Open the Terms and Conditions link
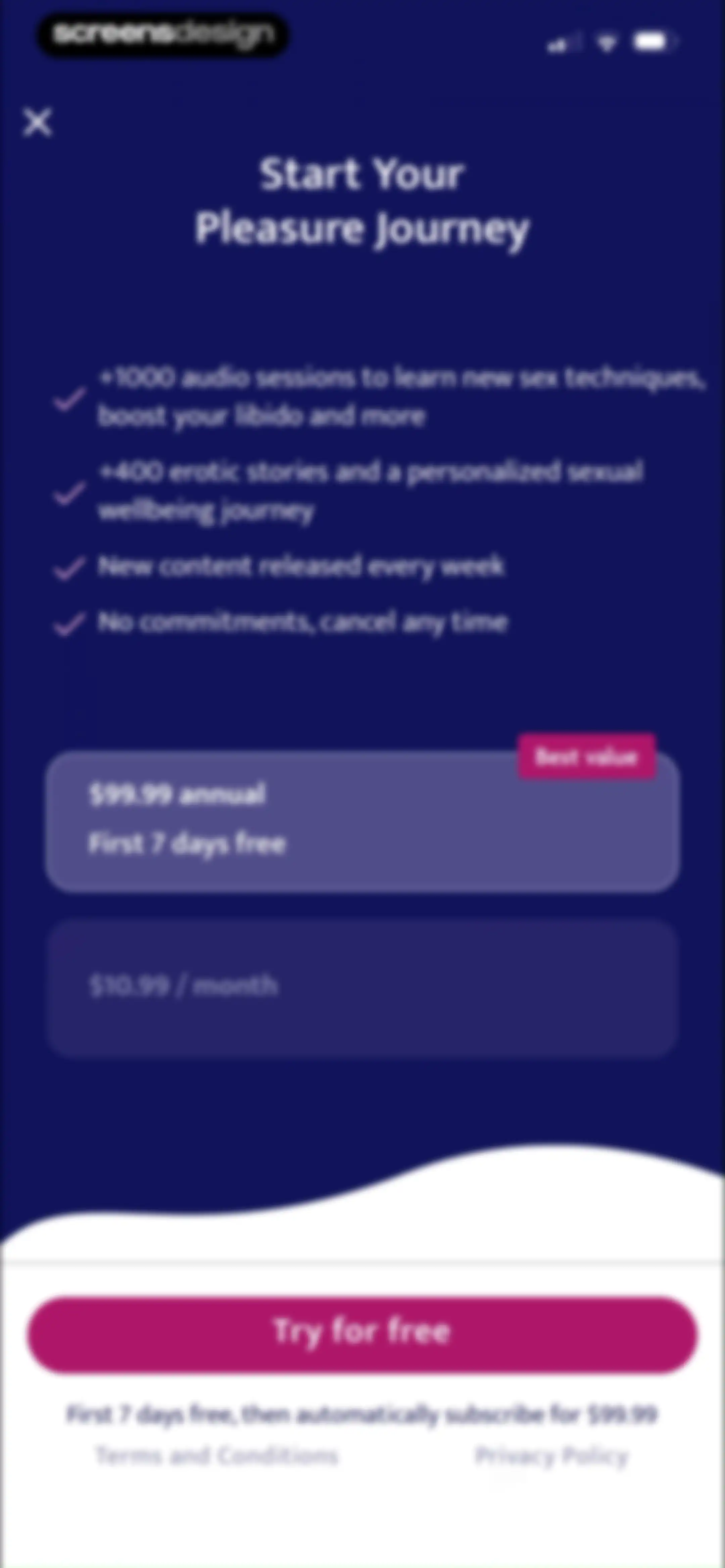Image resolution: width=725 pixels, height=1568 pixels. (217, 1457)
